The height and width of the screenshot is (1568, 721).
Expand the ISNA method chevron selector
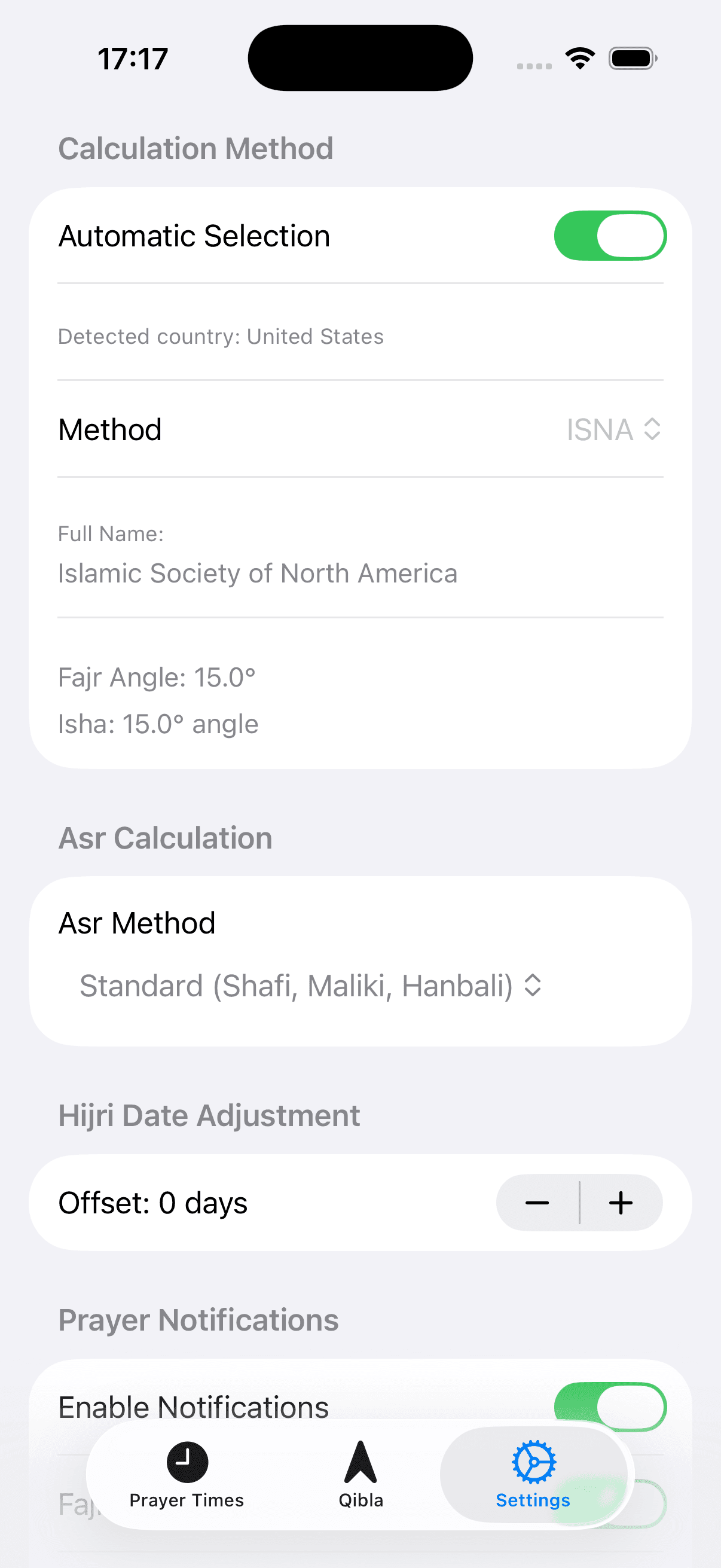[x=651, y=431]
